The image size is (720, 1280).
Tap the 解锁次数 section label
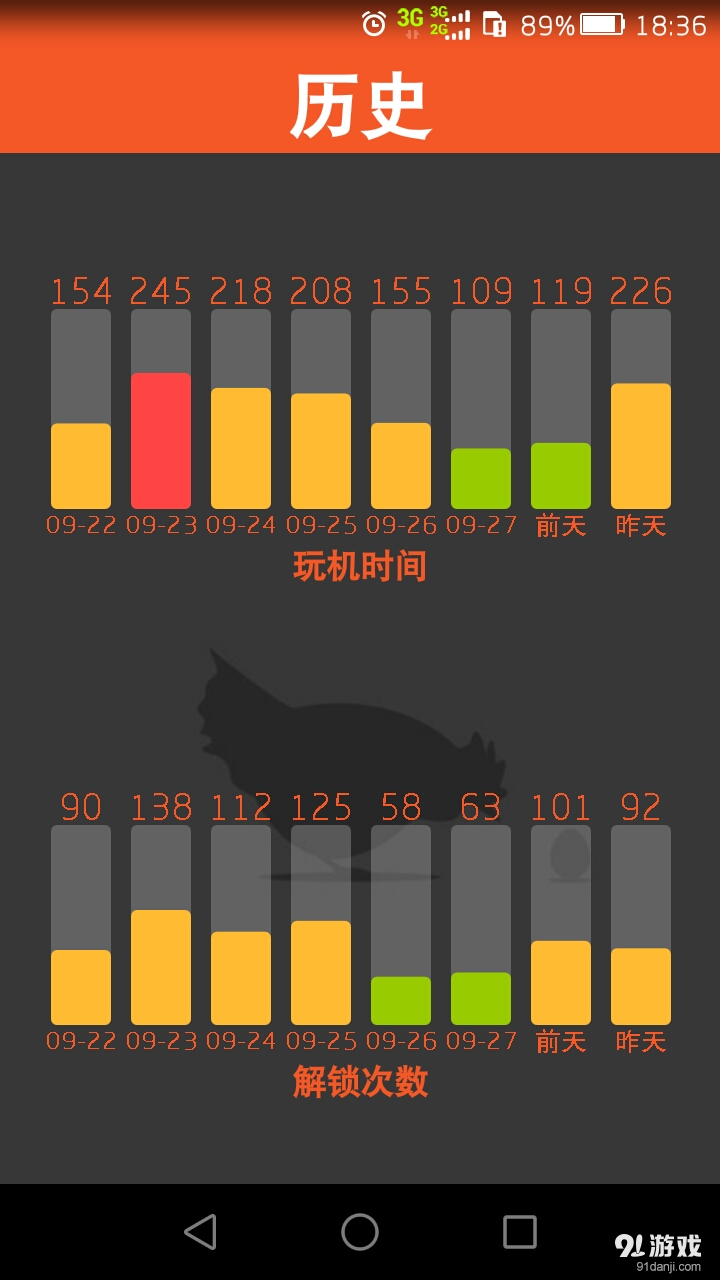[360, 1081]
